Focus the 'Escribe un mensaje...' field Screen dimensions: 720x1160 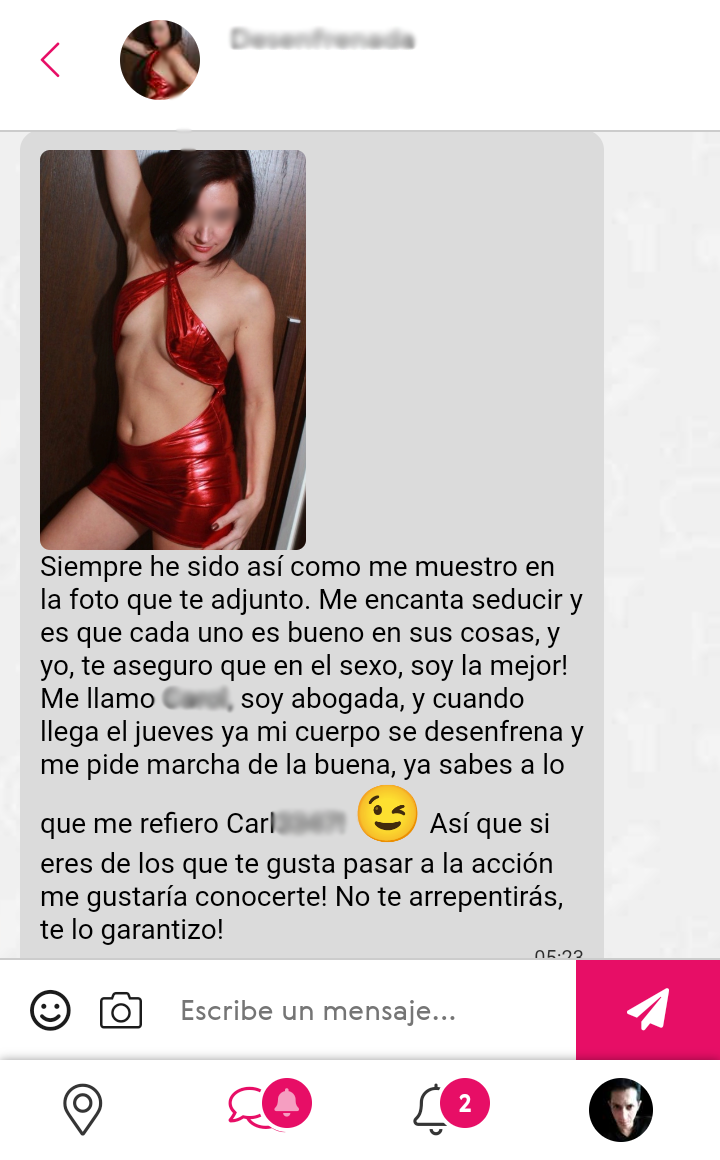pos(360,1010)
